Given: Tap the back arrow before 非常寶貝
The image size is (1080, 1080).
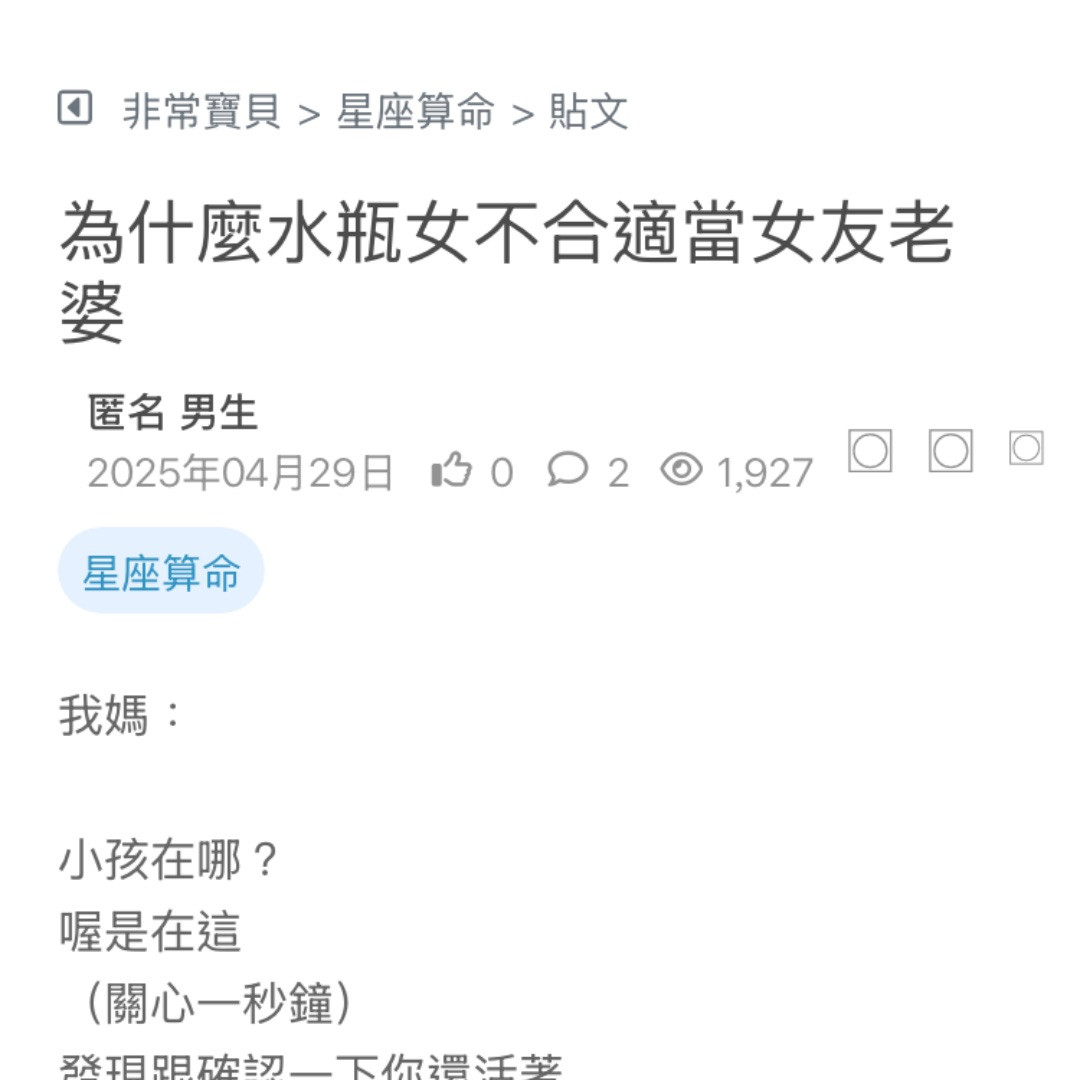Looking at the screenshot, I should [x=75, y=108].
